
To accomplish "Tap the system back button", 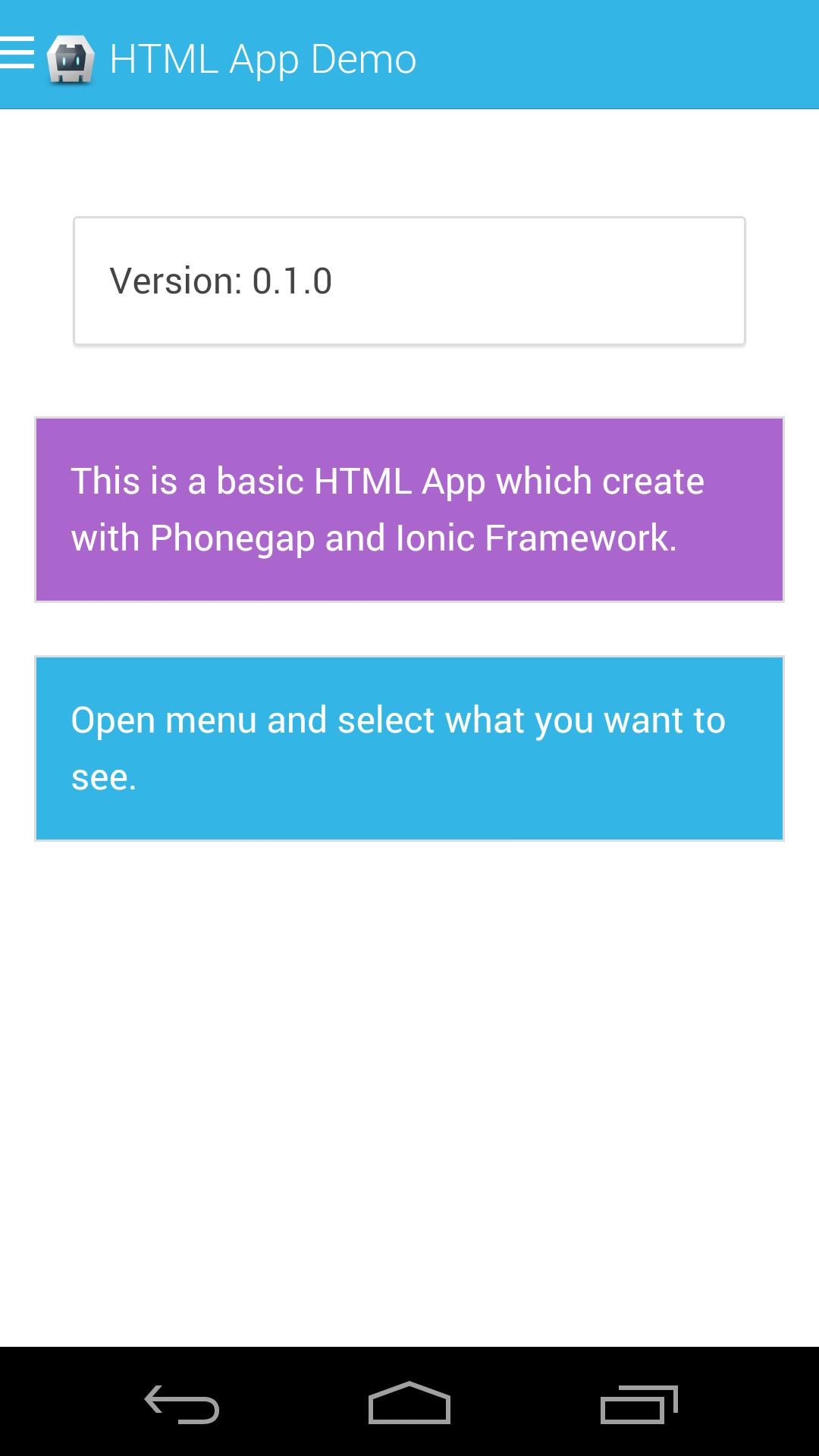I will click(x=182, y=1404).
